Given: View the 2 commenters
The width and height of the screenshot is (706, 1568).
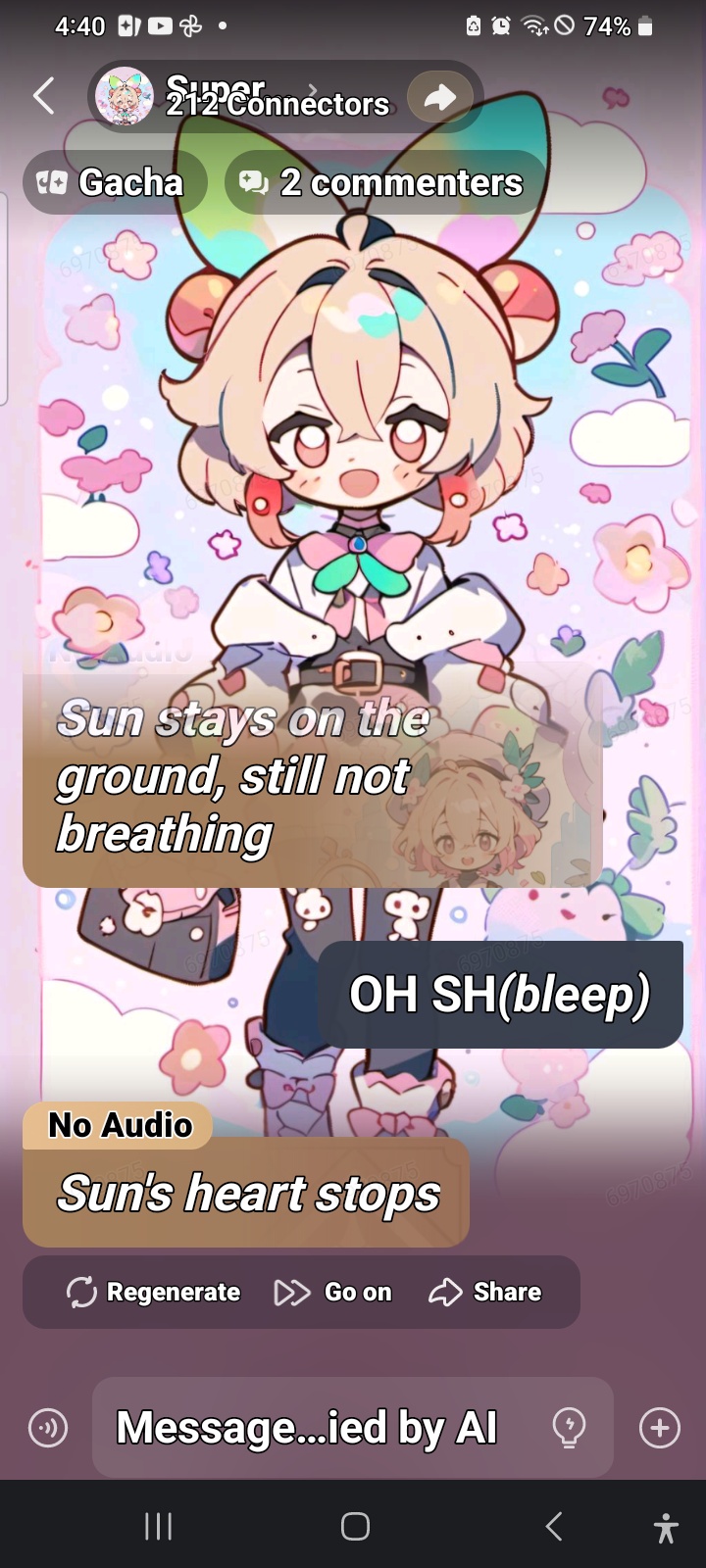Looking at the screenshot, I should point(384,182).
